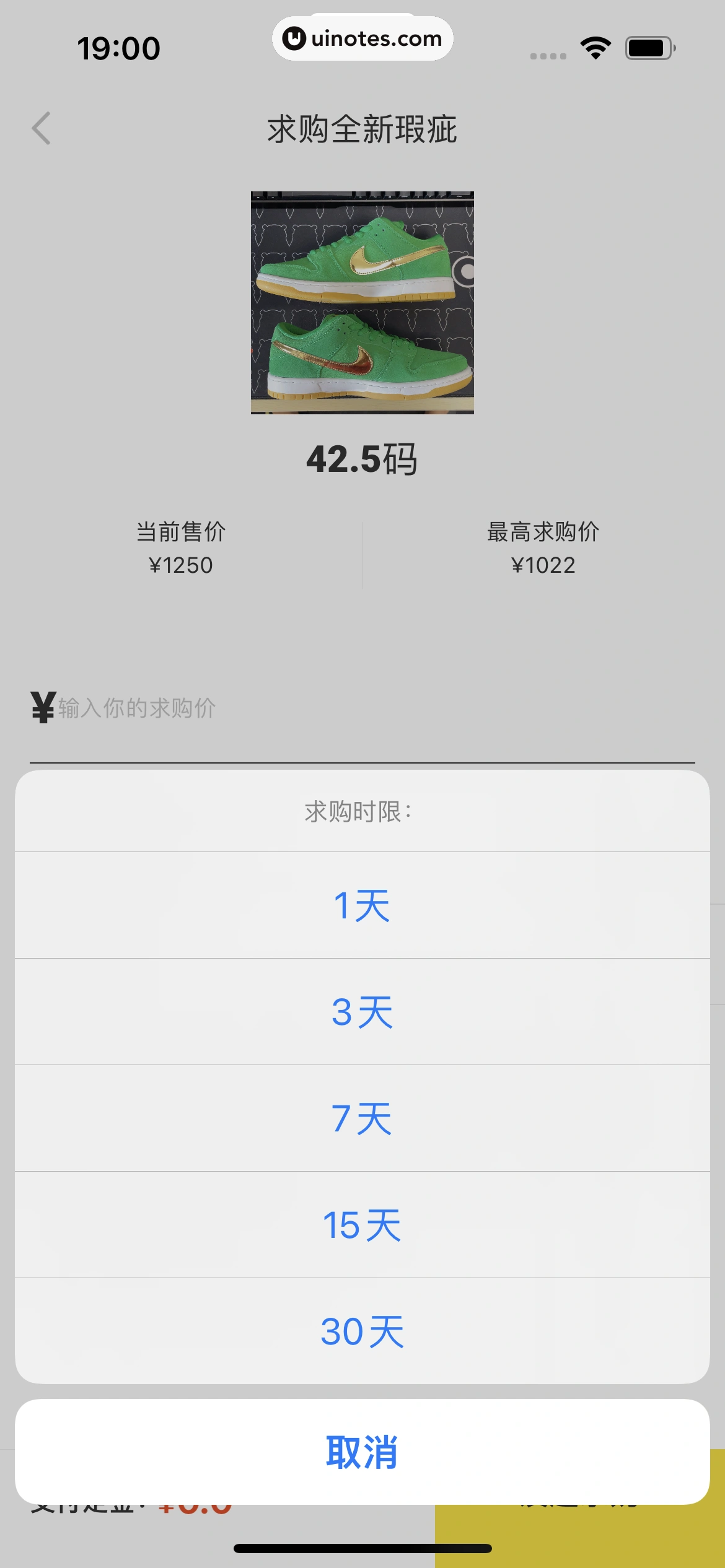Tap the back chevron arrow

coord(41,129)
